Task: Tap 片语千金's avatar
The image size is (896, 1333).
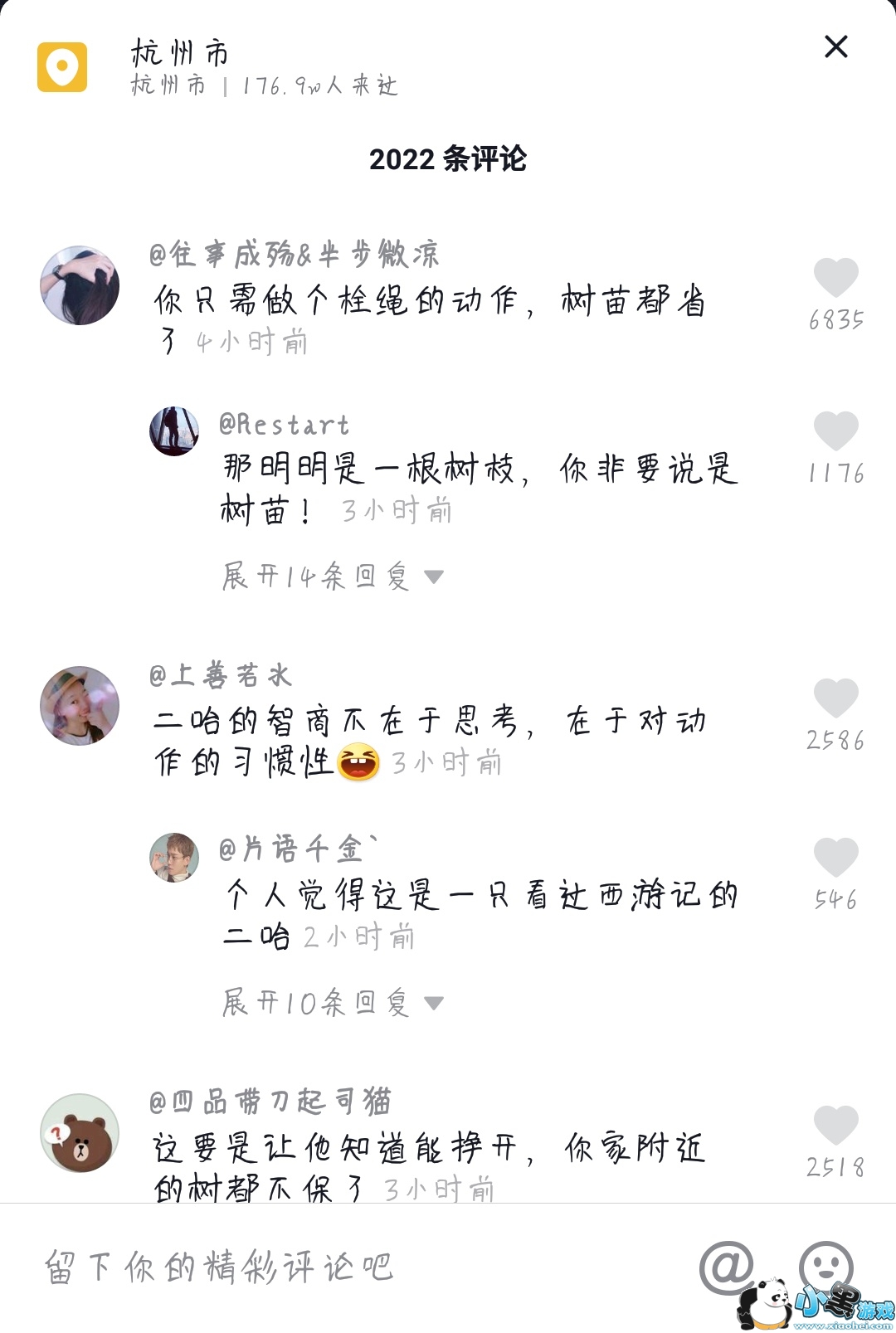Action: (x=174, y=858)
